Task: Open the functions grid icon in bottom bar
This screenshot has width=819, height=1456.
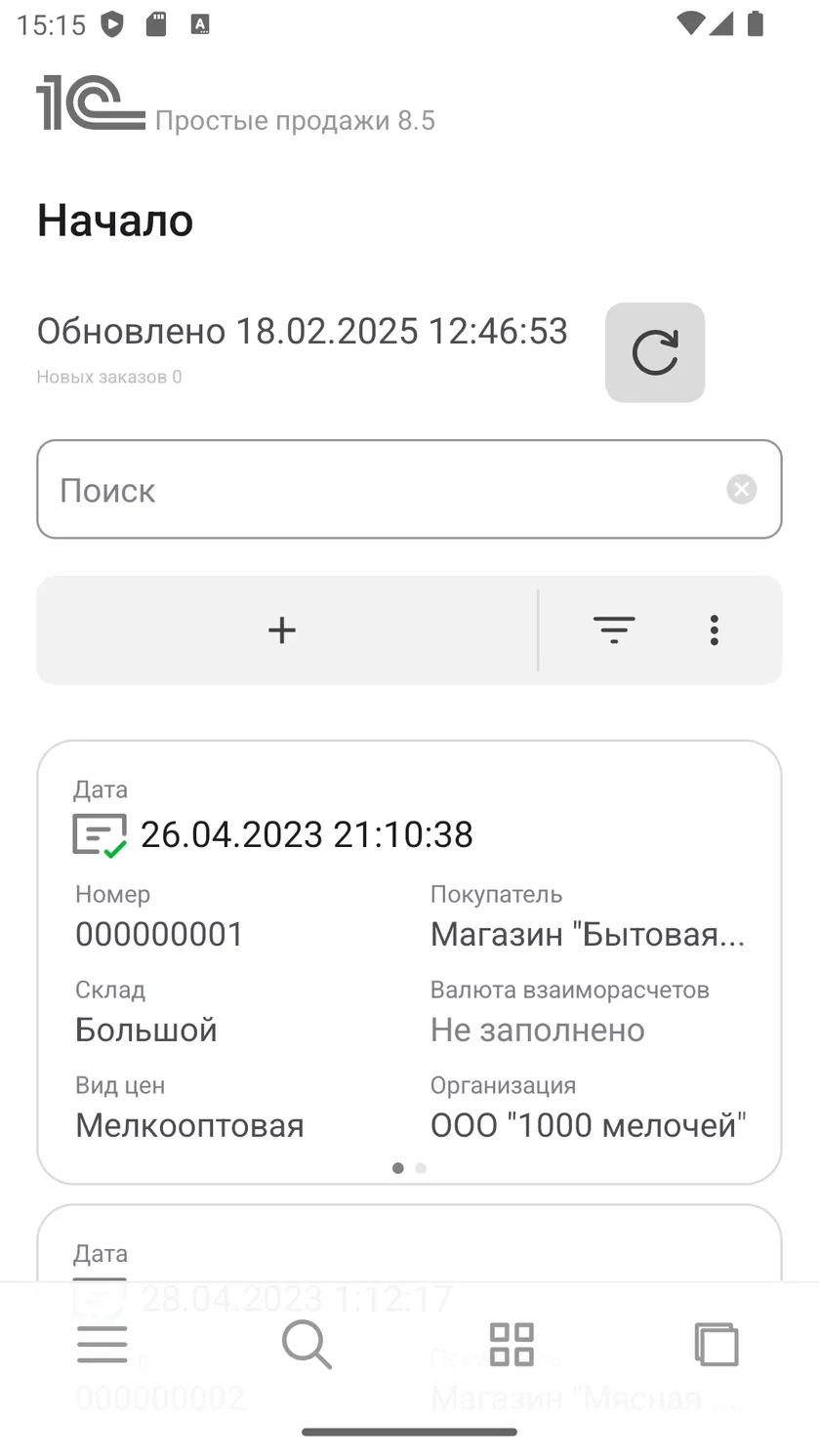Action: pyautogui.click(x=512, y=1344)
